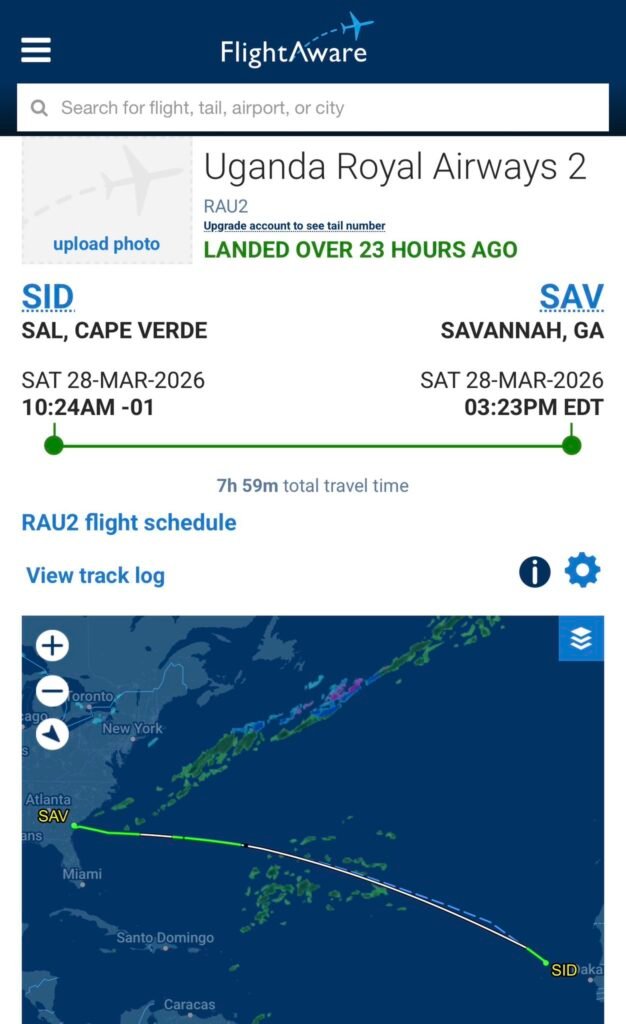626x1024 pixels.
Task: View RAU2 flight schedule
Action: click(129, 523)
